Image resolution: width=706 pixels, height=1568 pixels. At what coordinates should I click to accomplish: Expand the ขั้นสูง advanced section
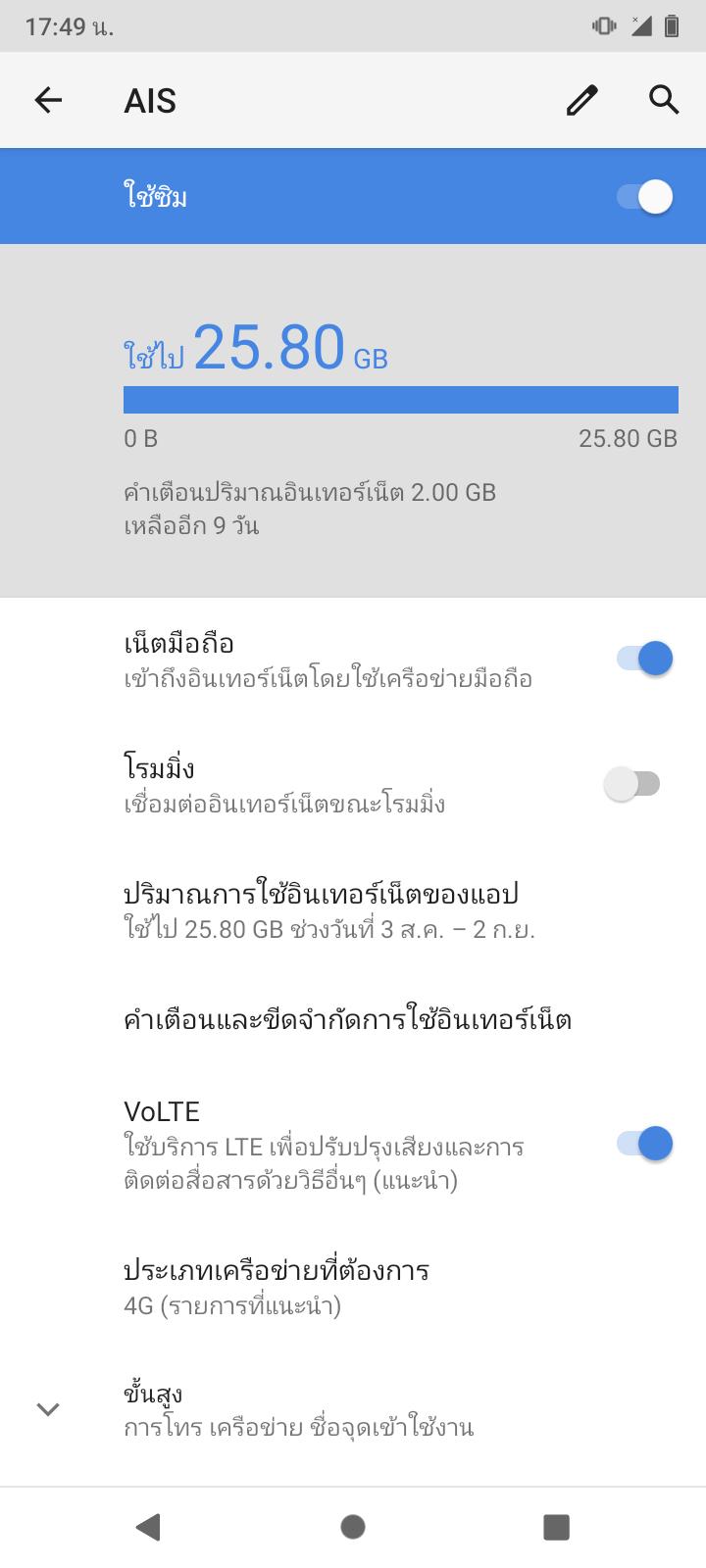coord(353,1409)
